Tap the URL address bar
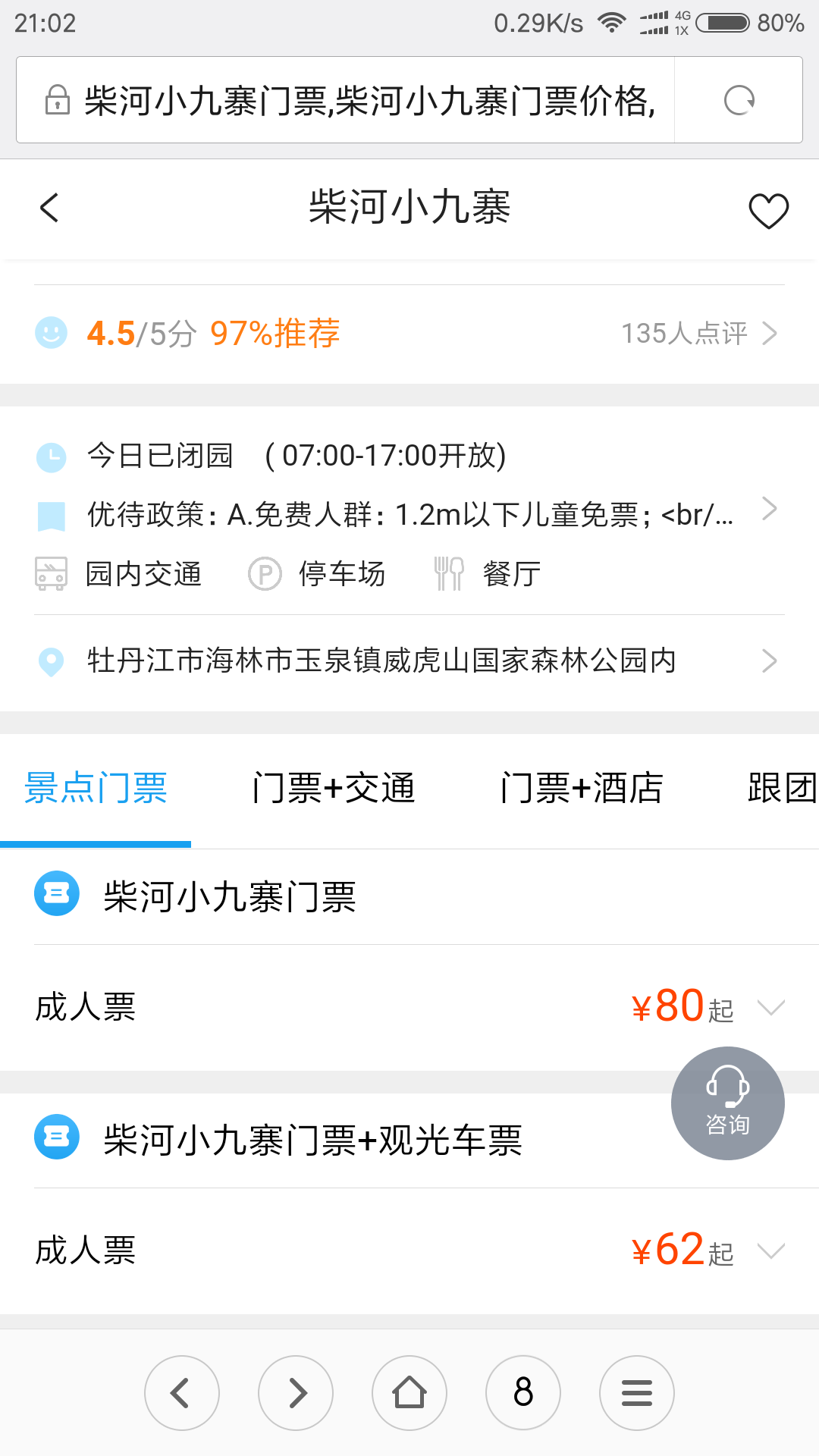Viewport: 819px width, 1456px height. 346,100
